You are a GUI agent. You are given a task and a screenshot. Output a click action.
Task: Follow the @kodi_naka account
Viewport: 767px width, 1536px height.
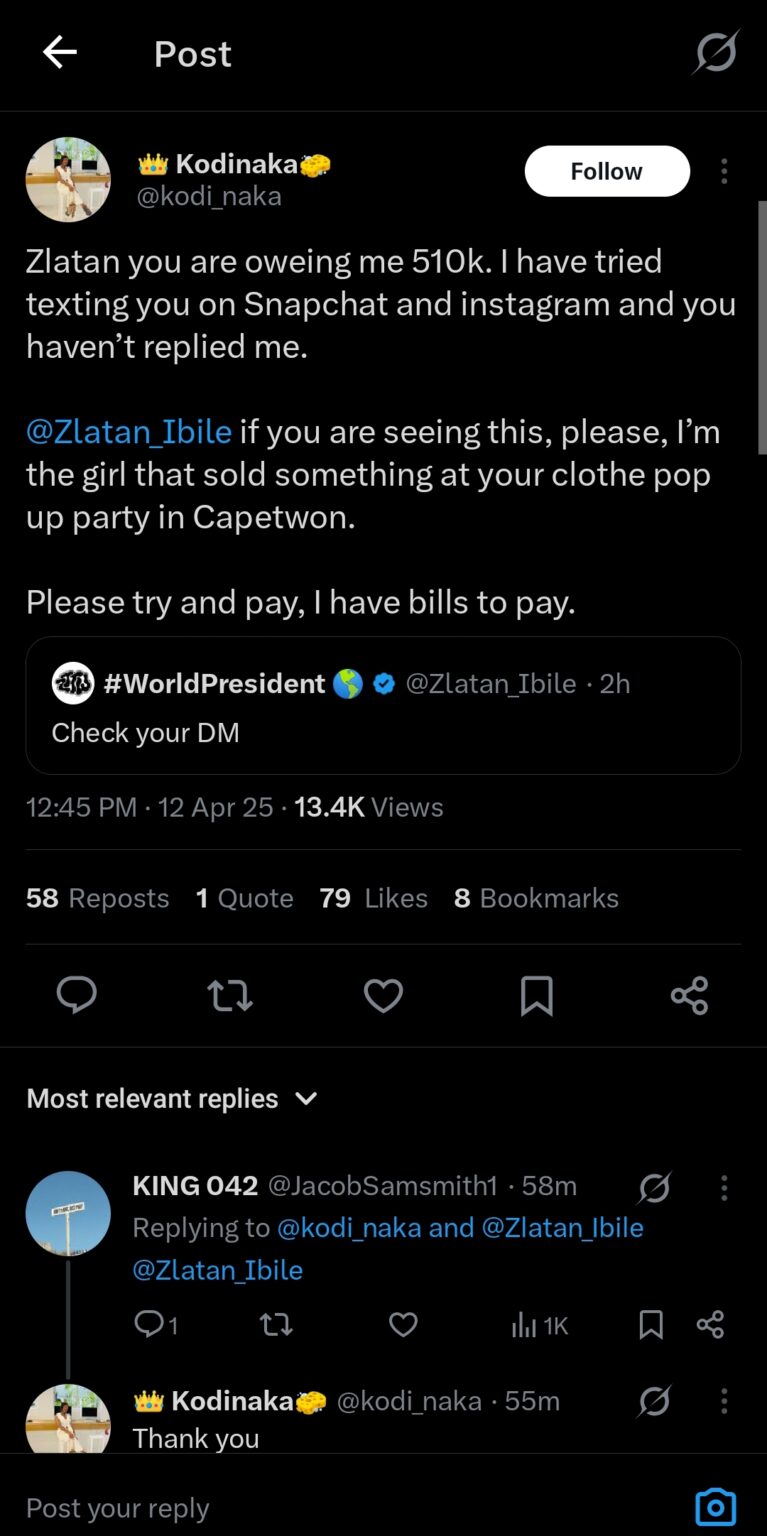click(x=606, y=170)
